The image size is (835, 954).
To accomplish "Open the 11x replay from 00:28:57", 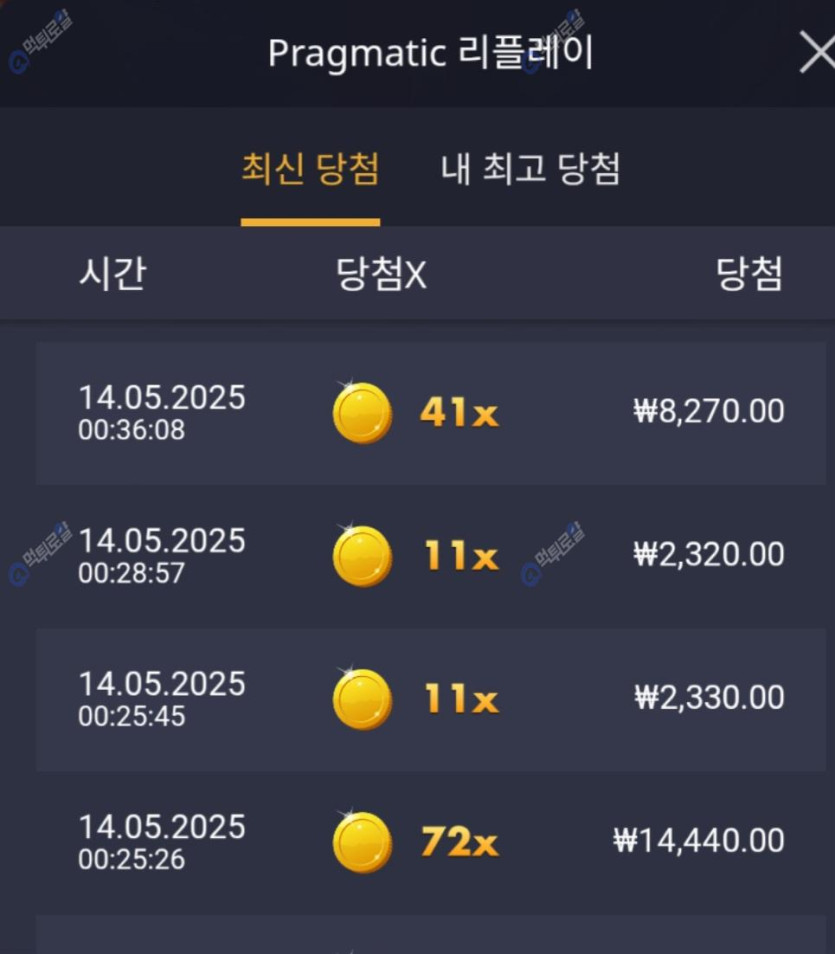I will coord(431,556).
